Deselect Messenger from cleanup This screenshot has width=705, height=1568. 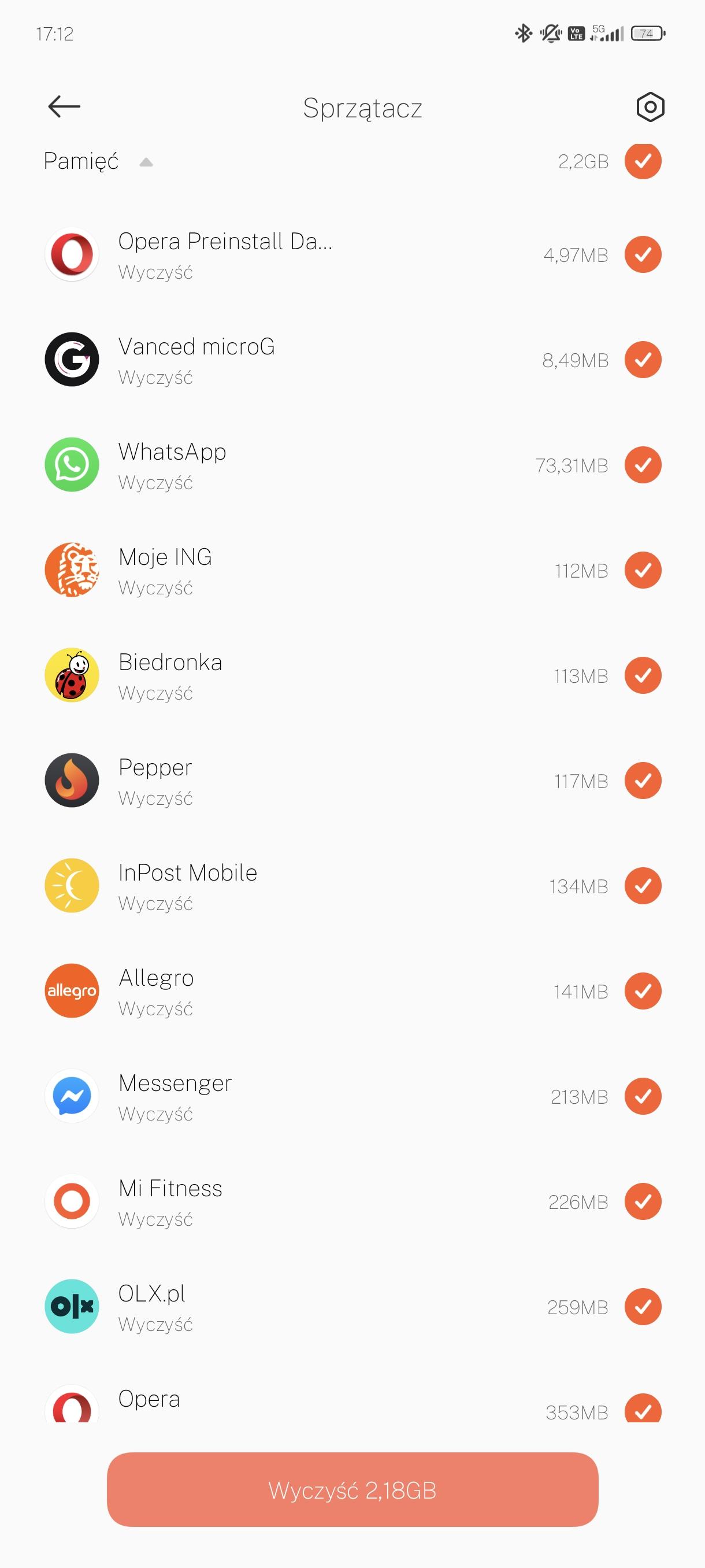click(643, 1097)
